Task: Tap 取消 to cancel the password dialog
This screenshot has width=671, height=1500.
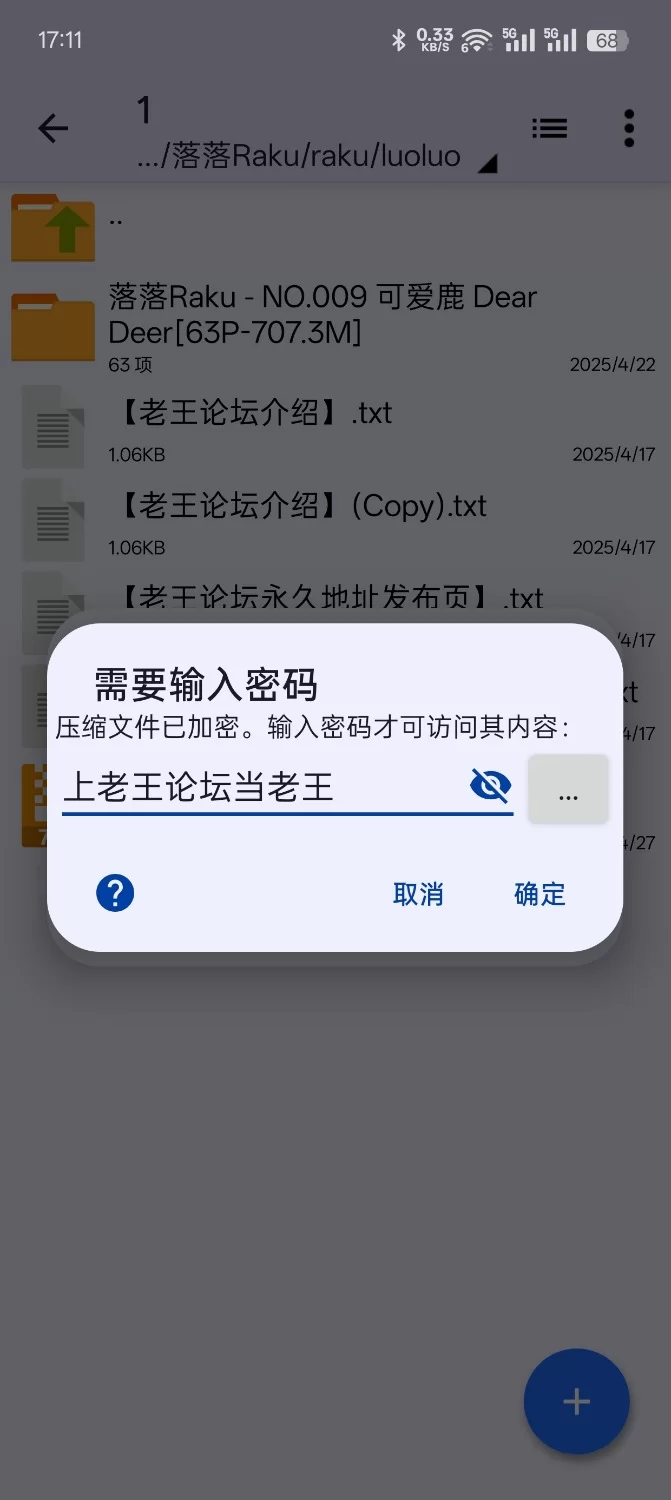Action: (x=418, y=894)
